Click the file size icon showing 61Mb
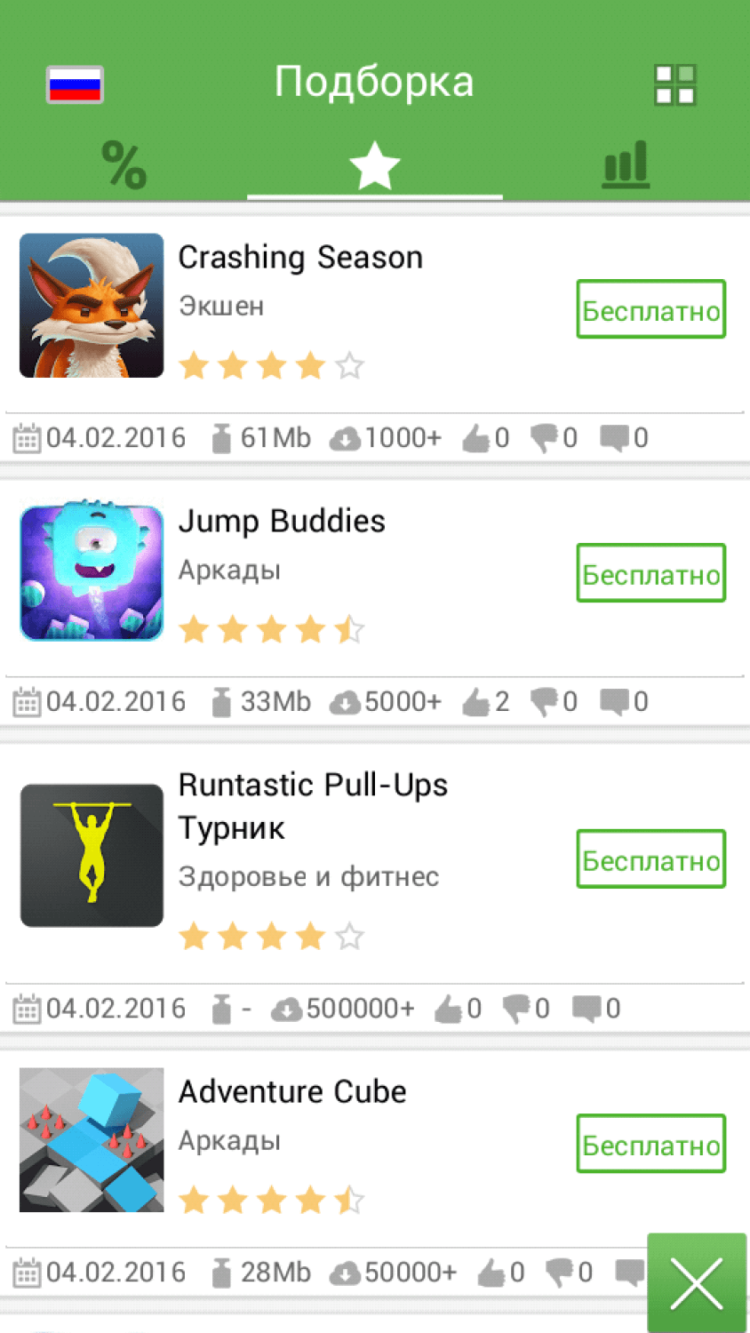The image size is (750, 1333). (x=222, y=437)
